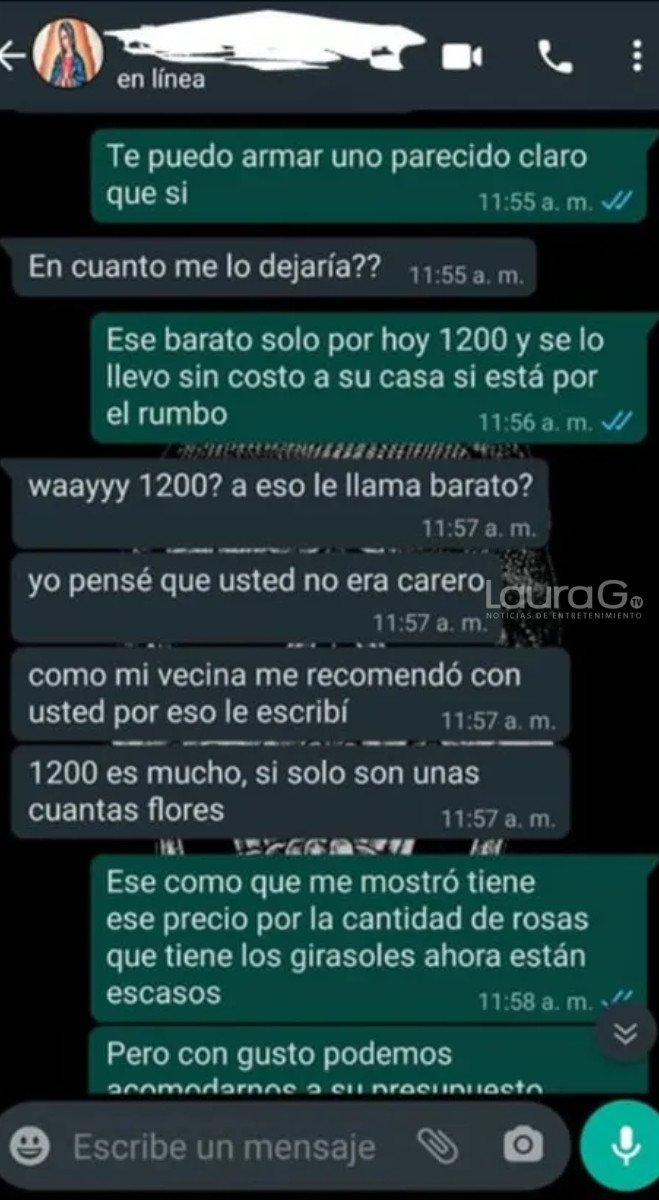The width and height of the screenshot is (659, 1200).
Task: Focus the Escribe un mensaje field
Action: (225, 1147)
